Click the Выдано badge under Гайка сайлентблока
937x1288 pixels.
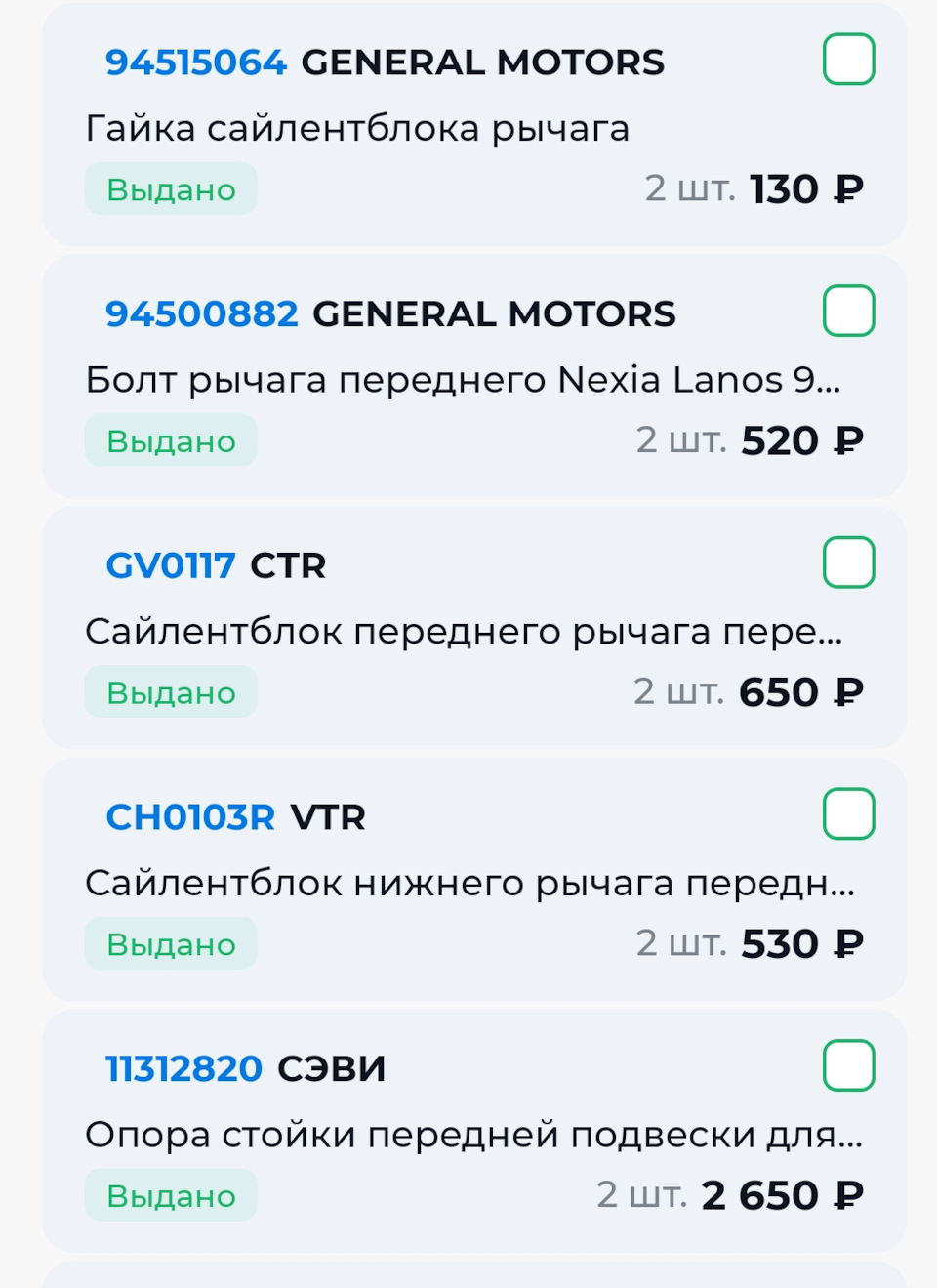[170, 188]
